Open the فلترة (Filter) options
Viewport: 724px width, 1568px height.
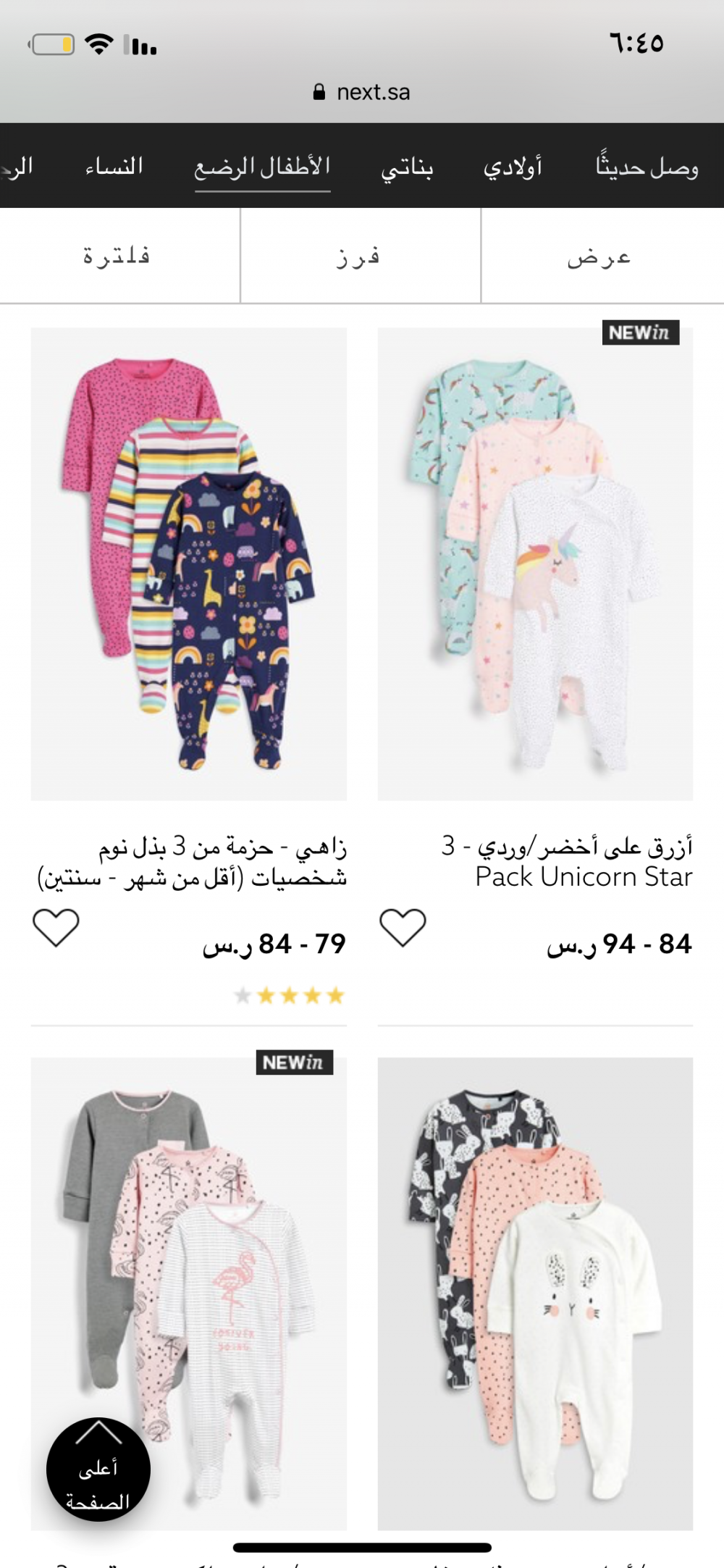pyautogui.click(x=117, y=256)
